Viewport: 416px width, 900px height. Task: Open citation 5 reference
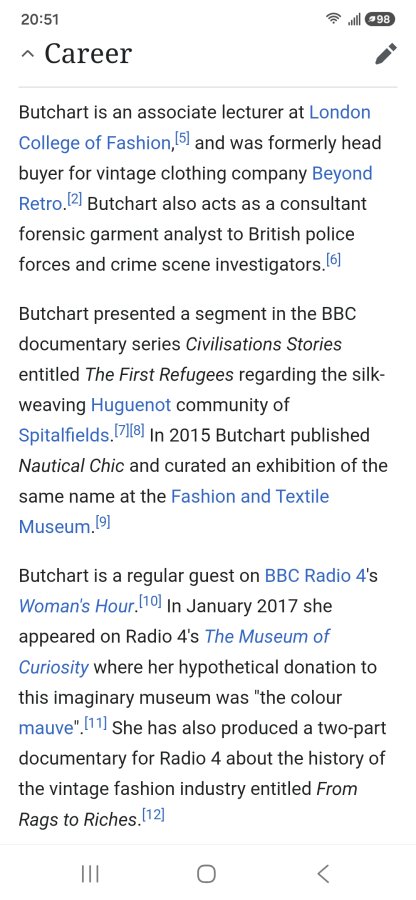click(182, 139)
